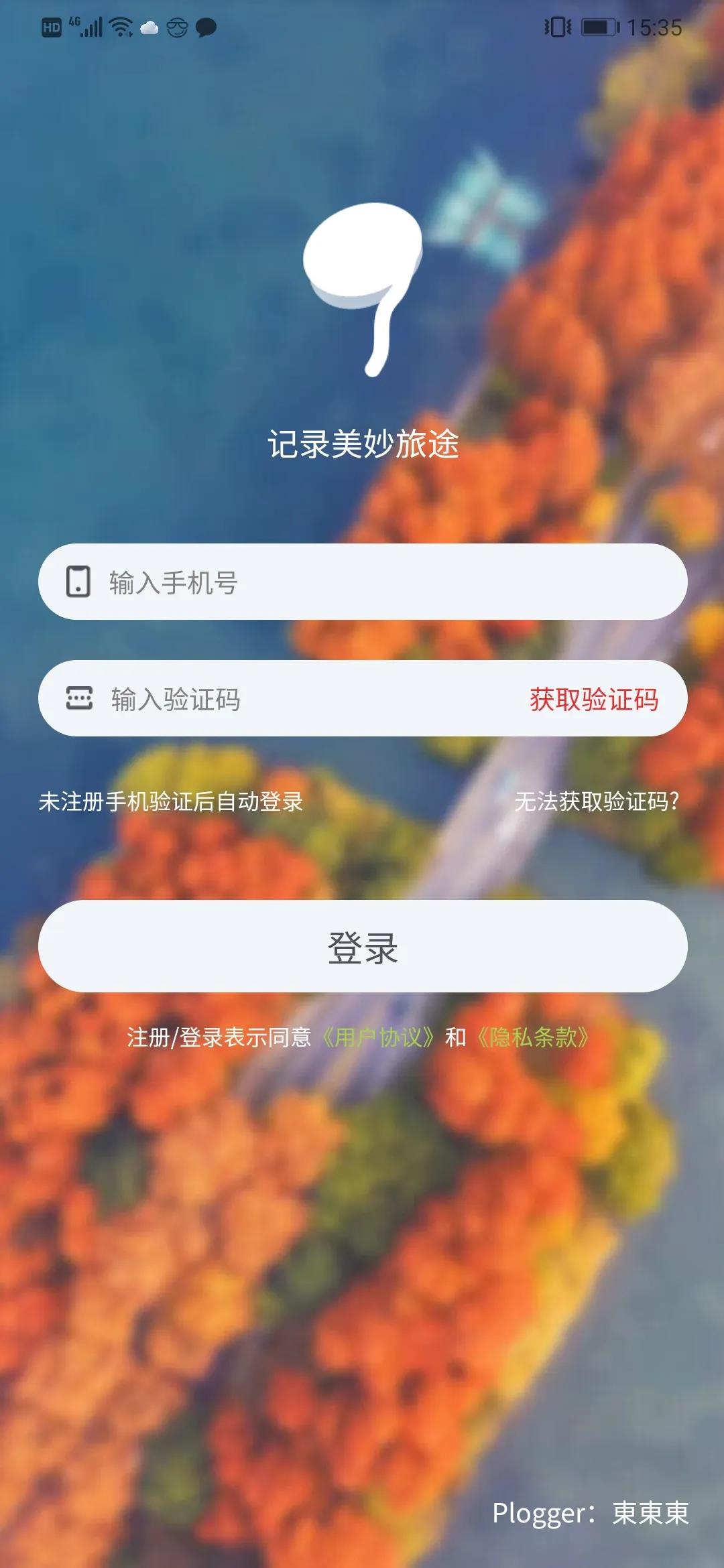View the 隐私条款 privacy terms
The height and width of the screenshot is (1568, 724).
tap(533, 1037)
